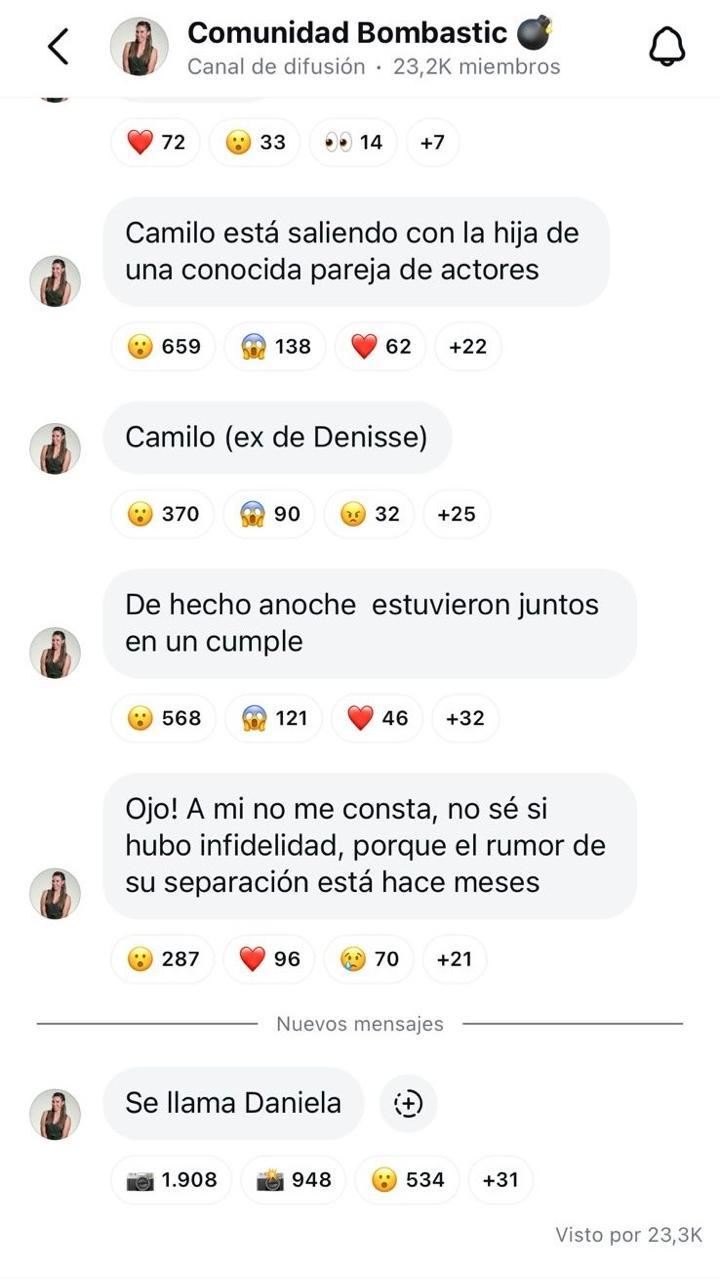This screenshot has height=1280, width=720.
Task: Toggle the heart reaction showing 72
Action: pyautogui.click(x=155, y=142)
